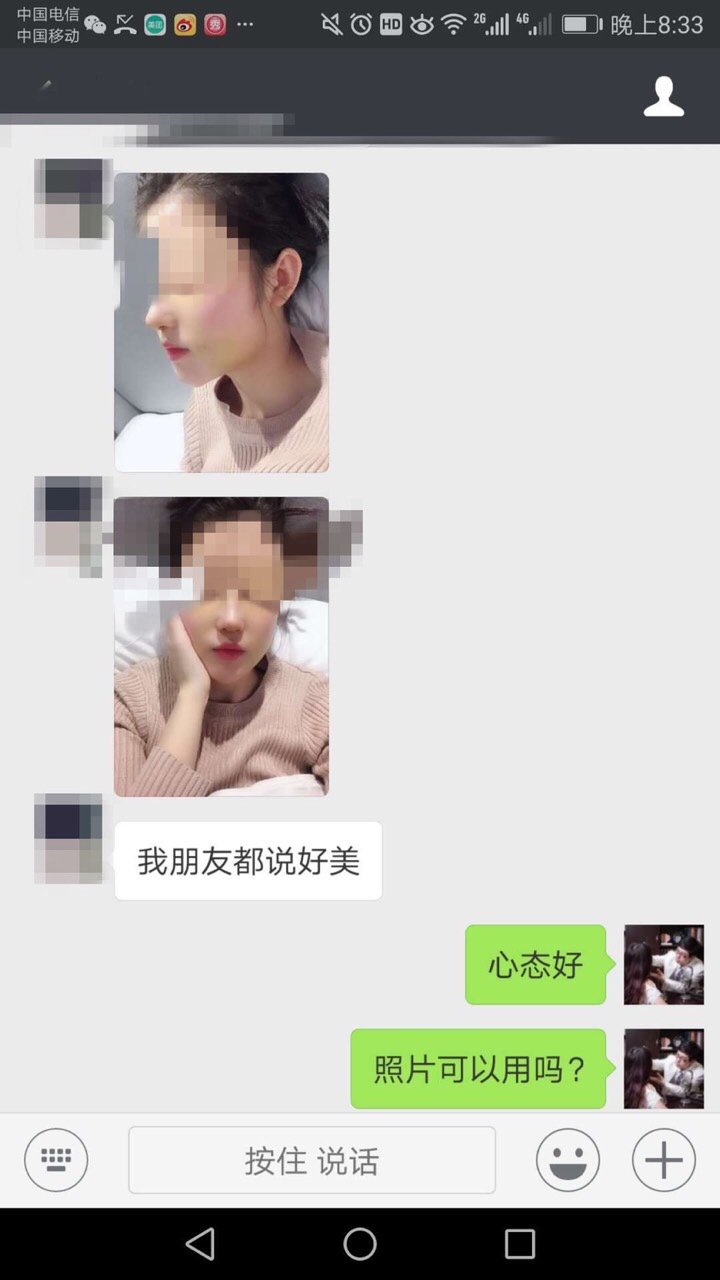Screen dimensions: 720x1280
Task: Go to the home screen
Action: [360, 1244]
